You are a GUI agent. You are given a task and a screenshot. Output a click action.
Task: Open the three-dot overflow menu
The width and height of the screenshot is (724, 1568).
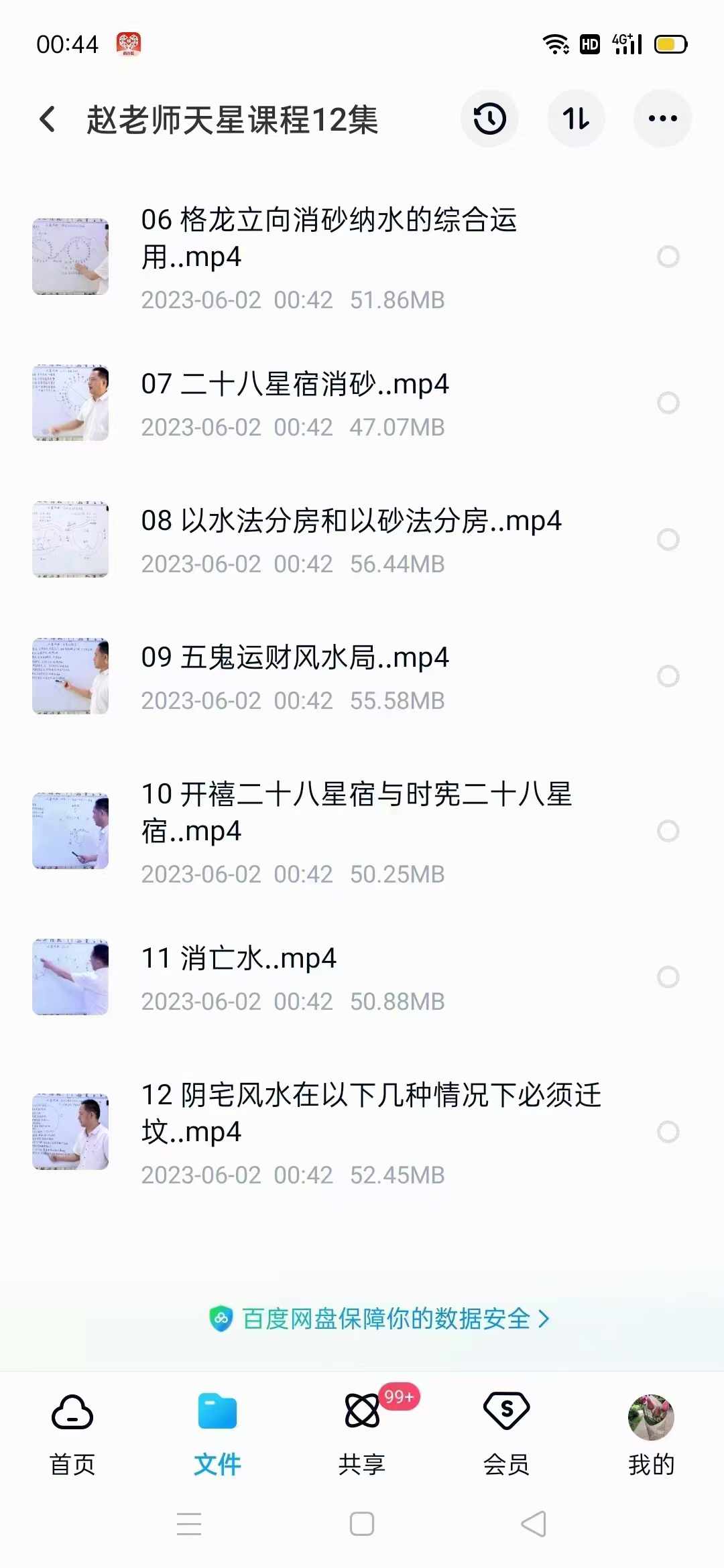[662, 119]
